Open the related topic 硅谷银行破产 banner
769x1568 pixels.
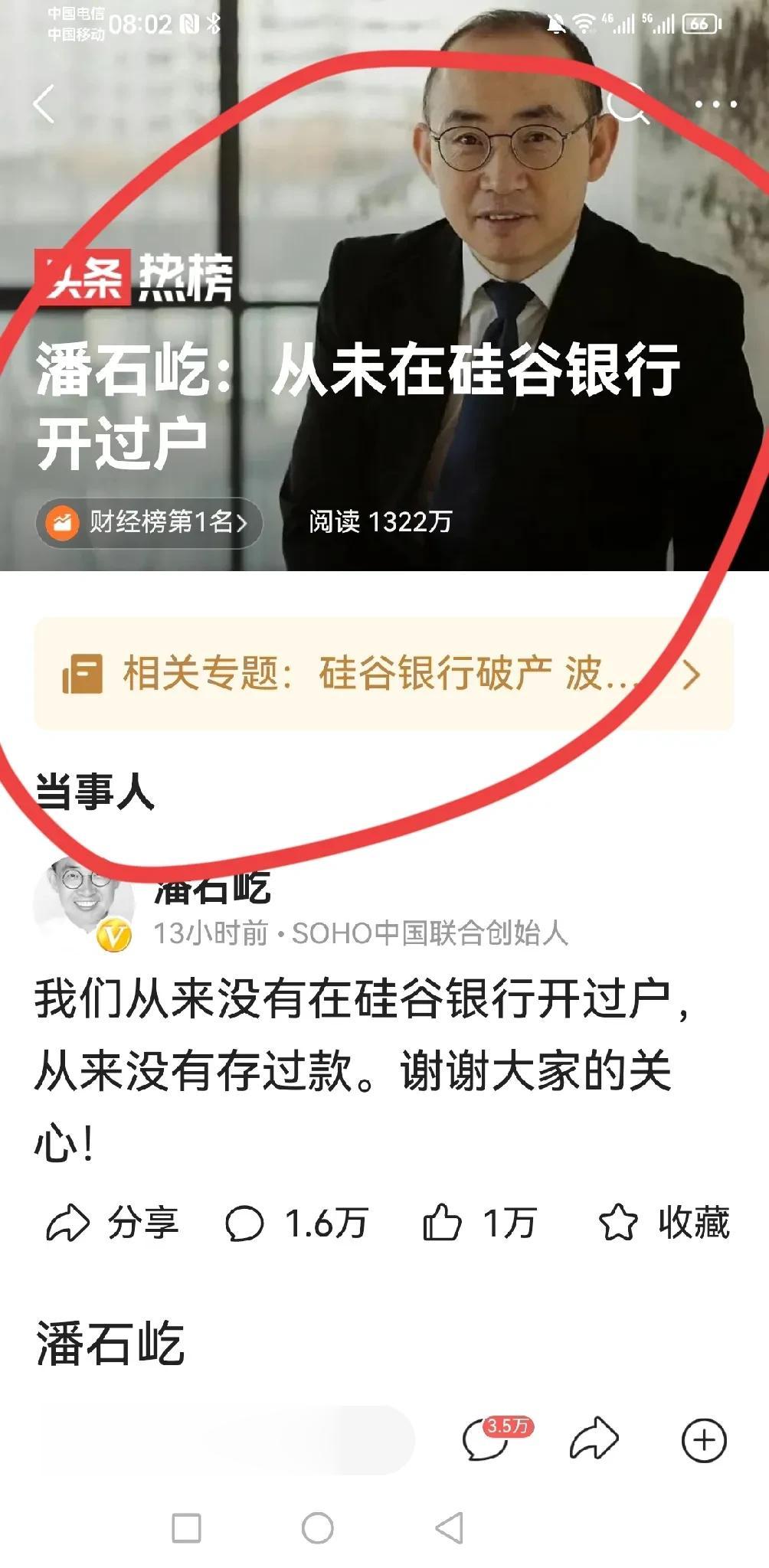click(383, 674)
